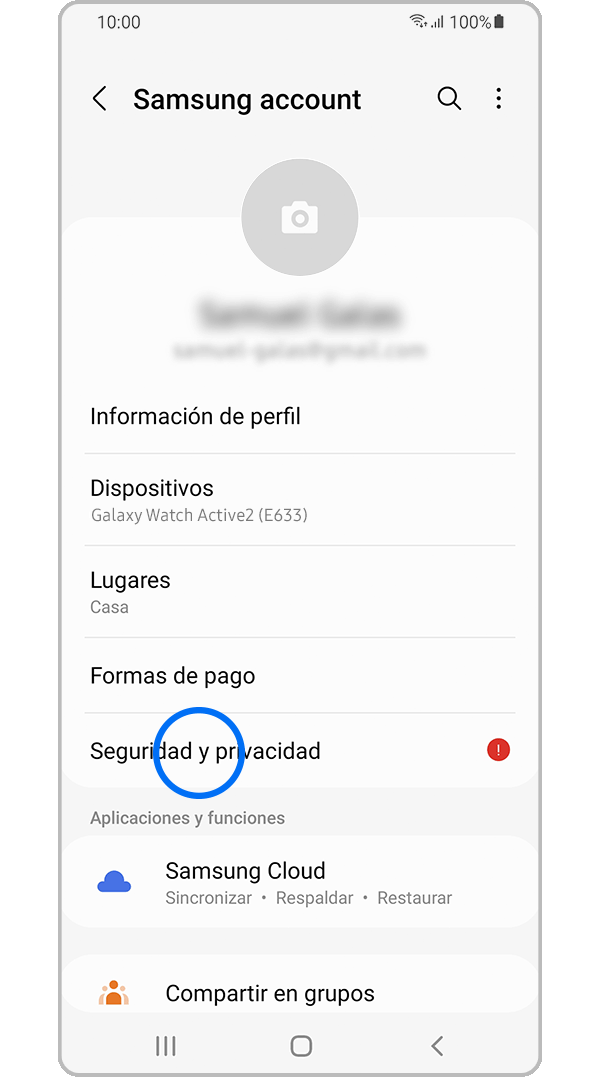
Task: Open Dispositivos
Action: 300,500
